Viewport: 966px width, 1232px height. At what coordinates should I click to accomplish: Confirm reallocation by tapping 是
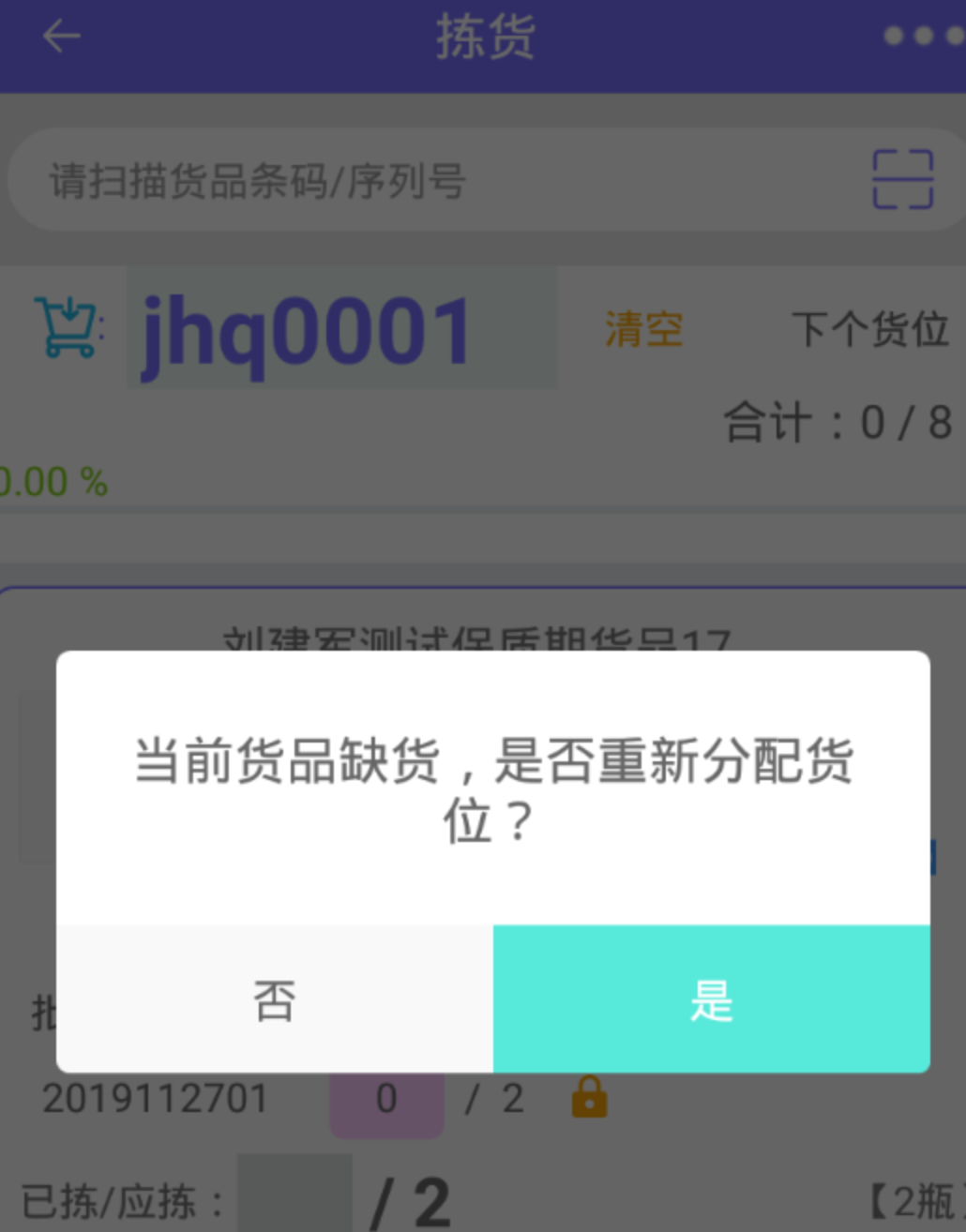coord(711,999)
